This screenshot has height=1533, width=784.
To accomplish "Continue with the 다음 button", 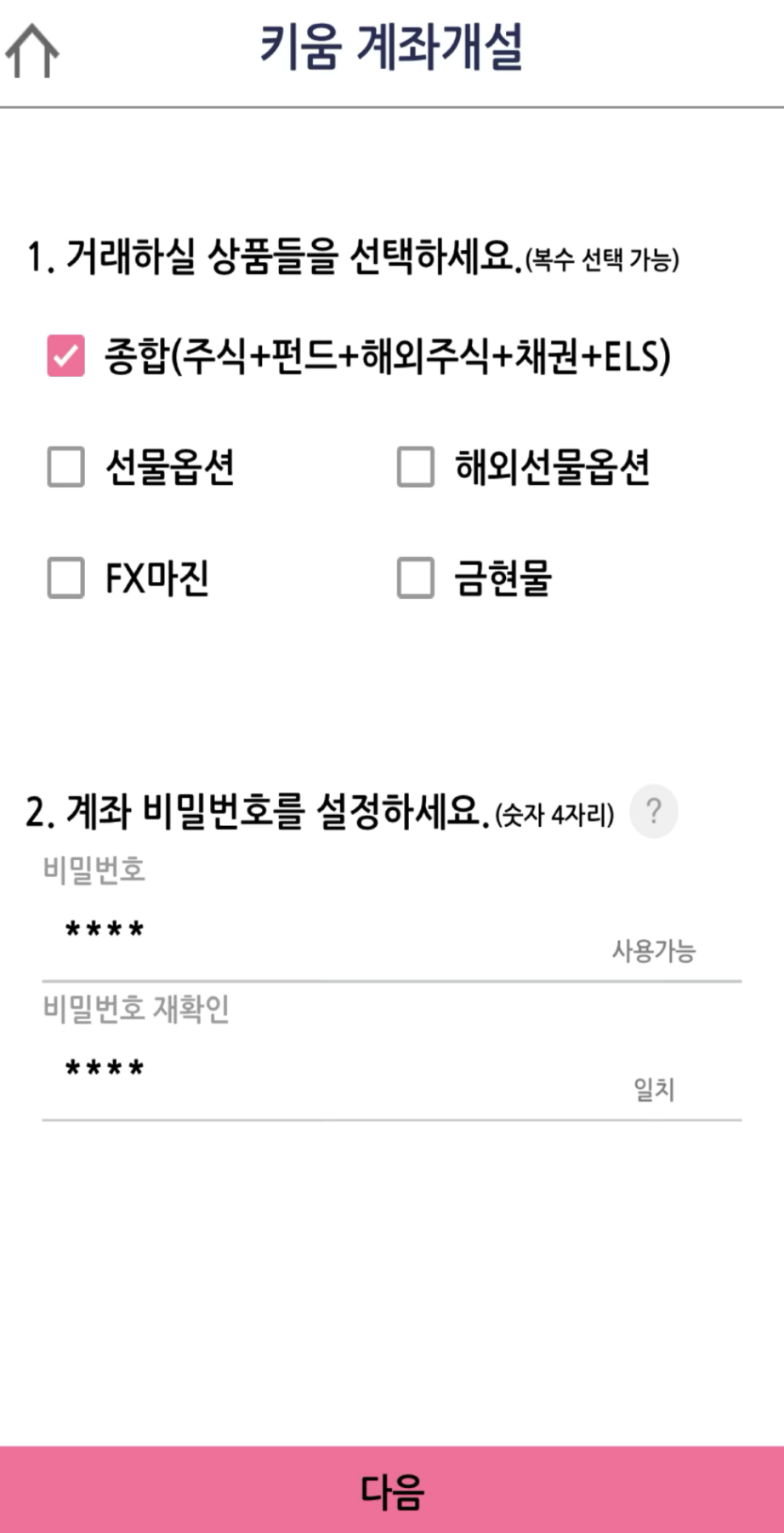I will [x=392, y=1490].
